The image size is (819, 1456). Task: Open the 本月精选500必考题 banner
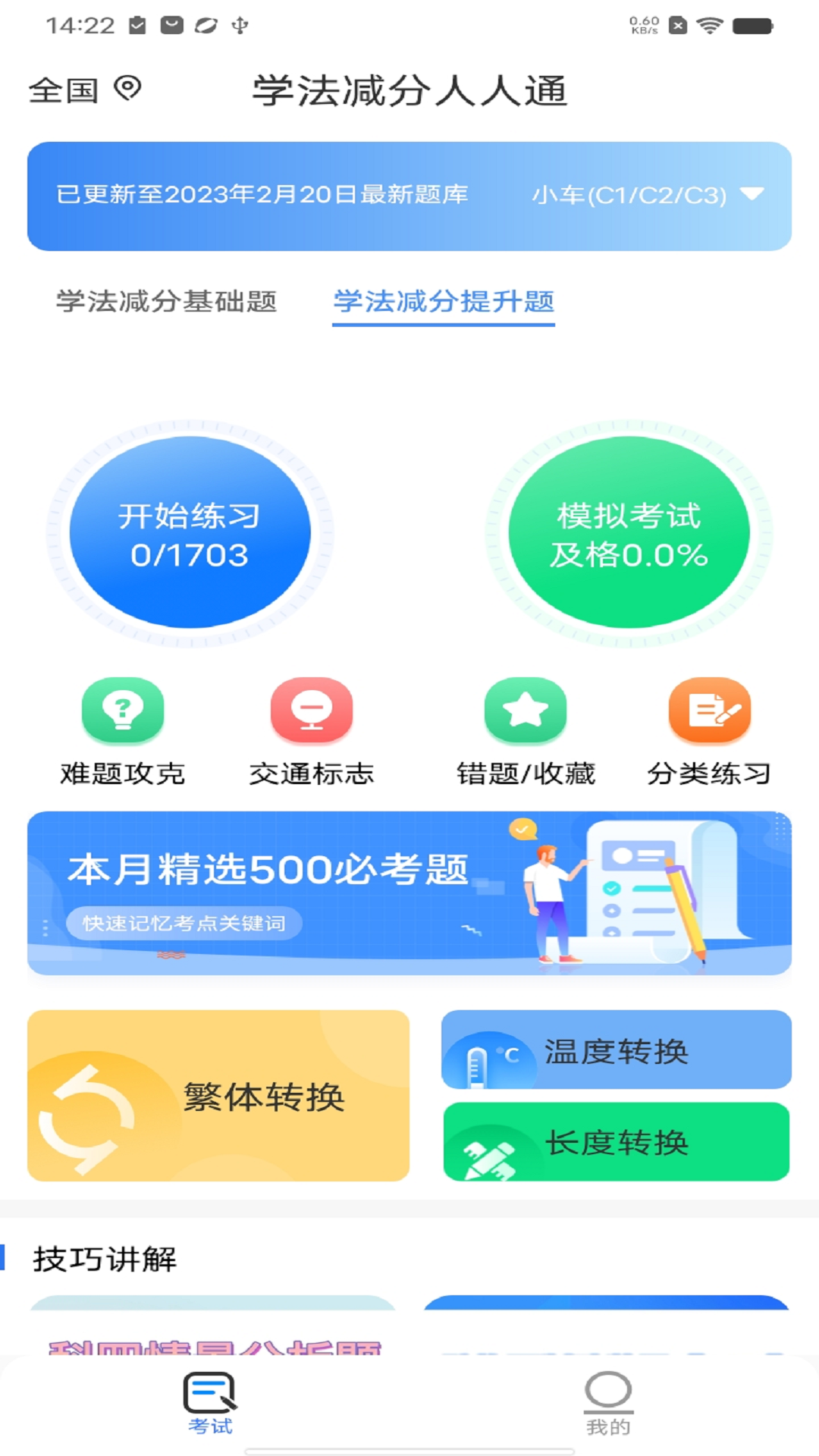[409, 893]
